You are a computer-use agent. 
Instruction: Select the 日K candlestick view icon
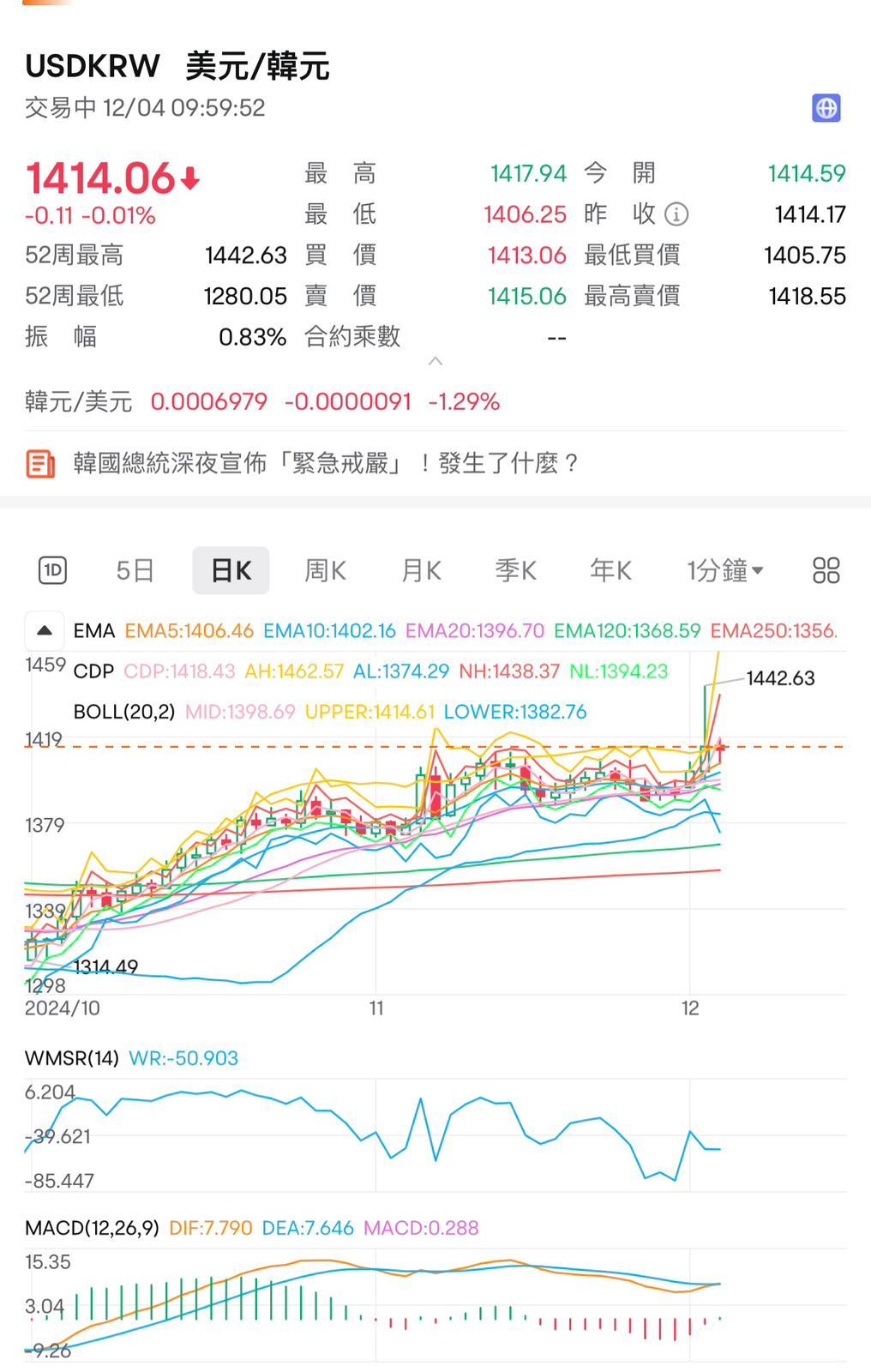(x=230, y=569)
